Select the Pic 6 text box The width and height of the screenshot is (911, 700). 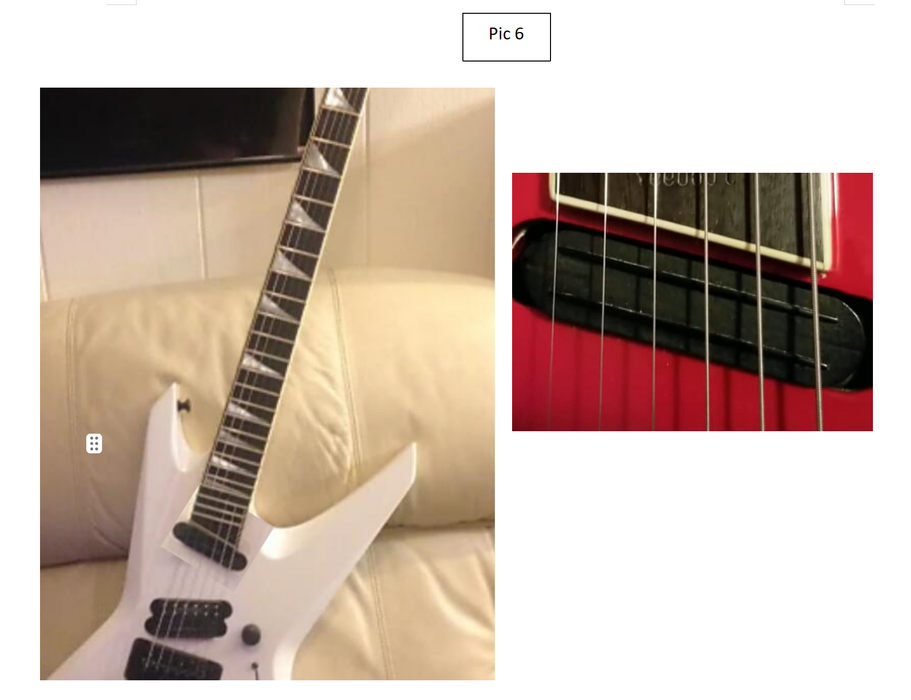(506, 37)
